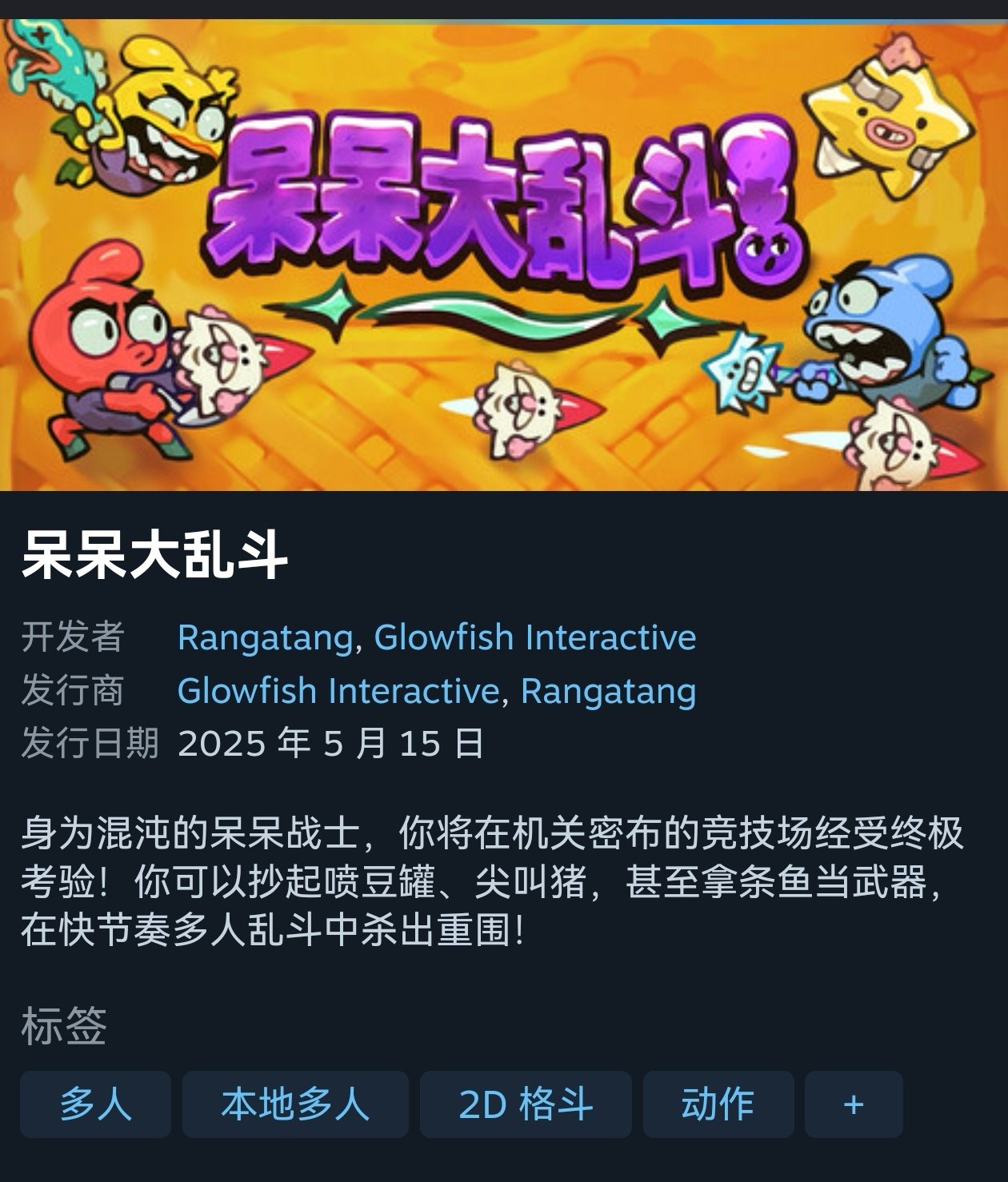Select the 本地多人 tag chip
Viewport: 1008px width, 1182px height.
pos(295,1104)
